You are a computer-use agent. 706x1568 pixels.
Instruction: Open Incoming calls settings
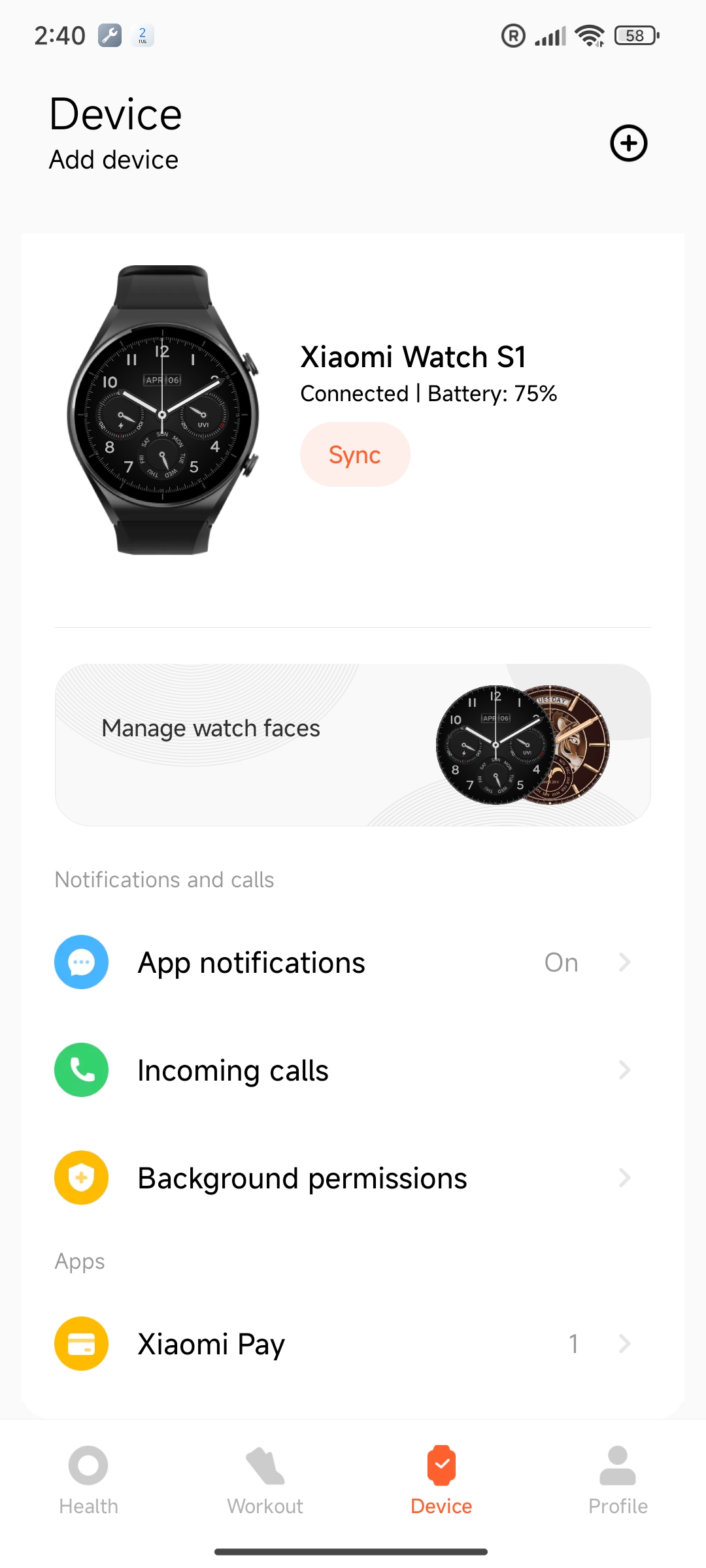353,1070
